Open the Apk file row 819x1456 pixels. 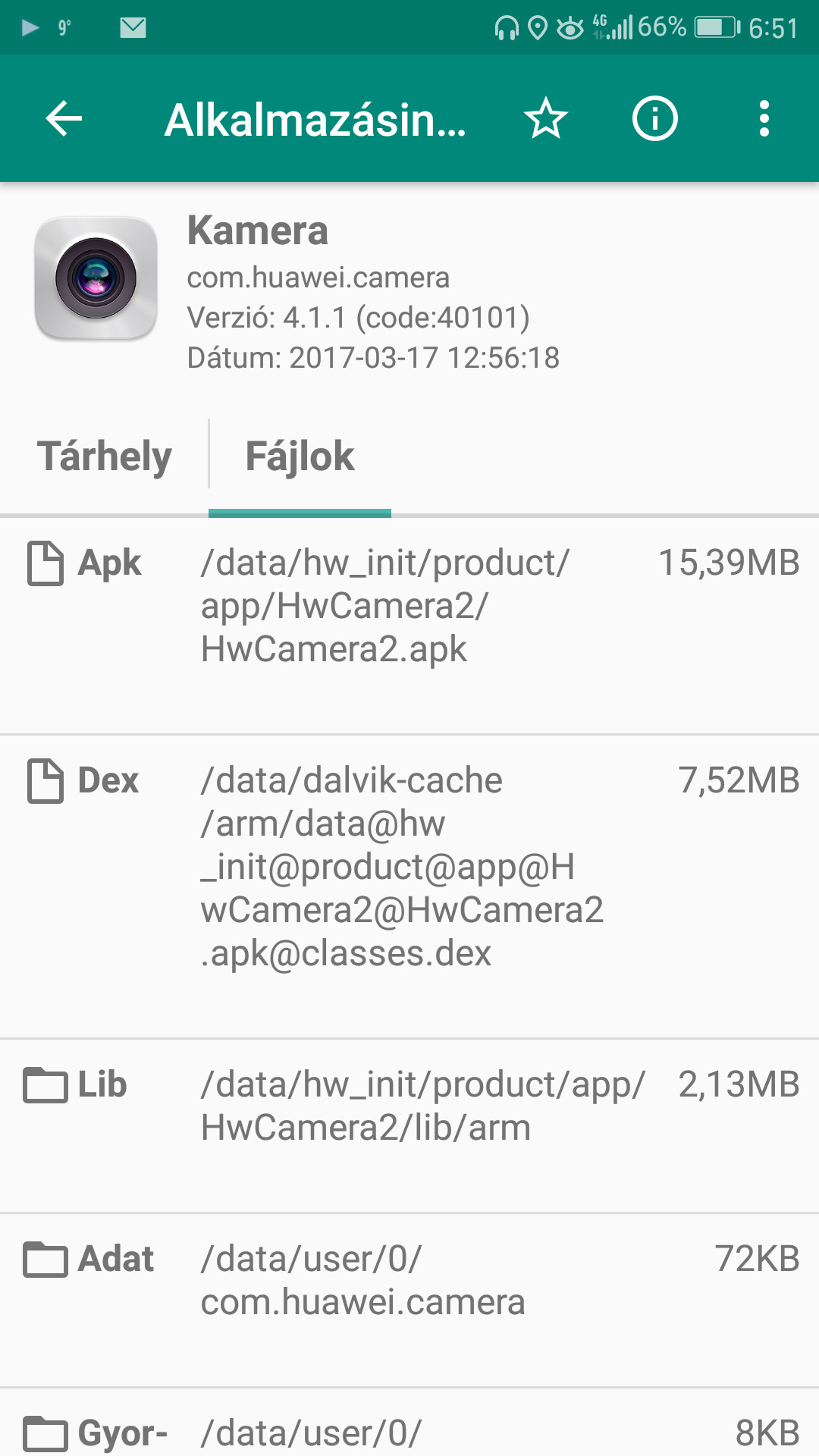pyautogui.click(x=409, y=607)
